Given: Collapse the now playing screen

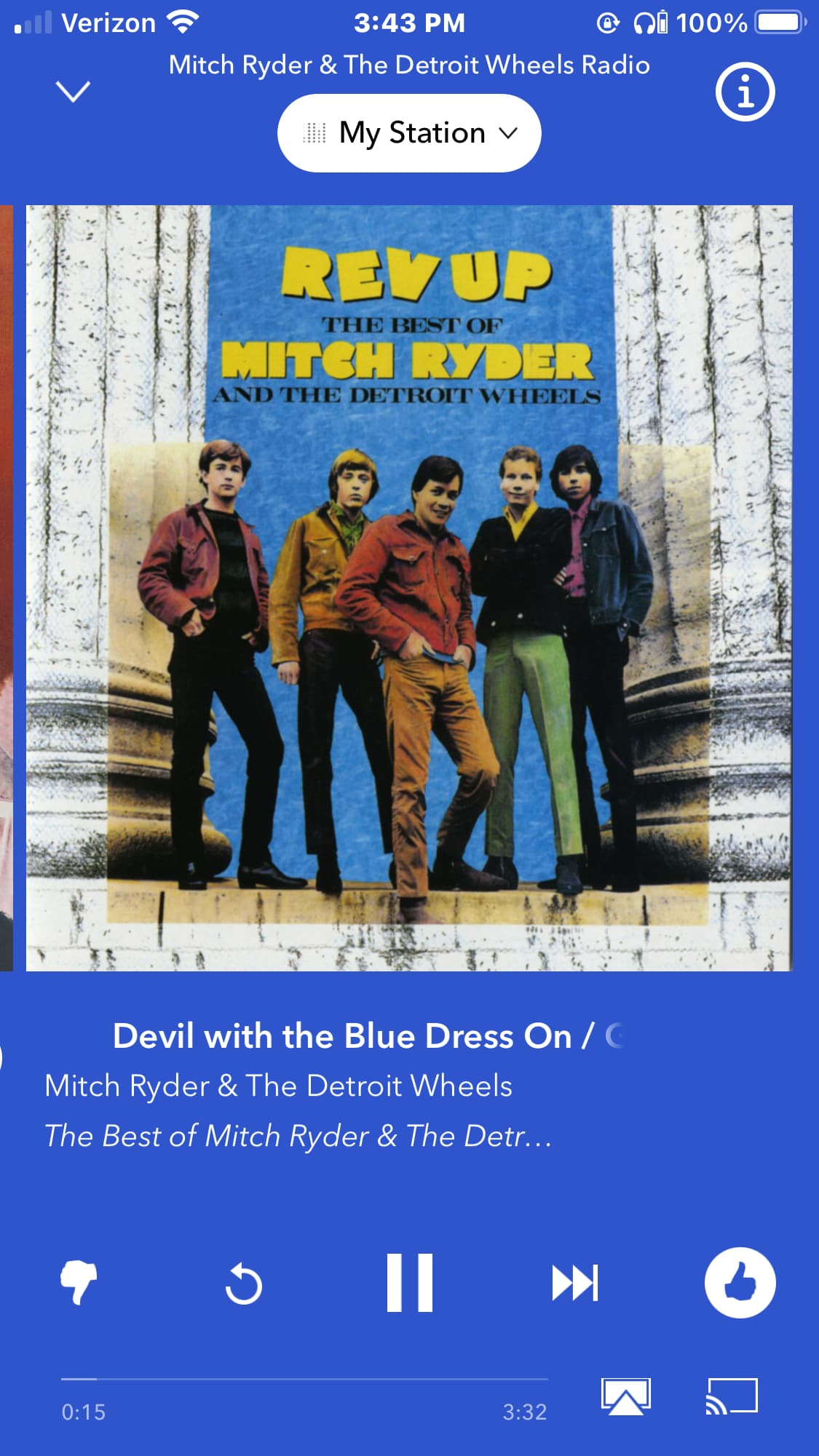Looking at the screenshot, I should 73,92.
